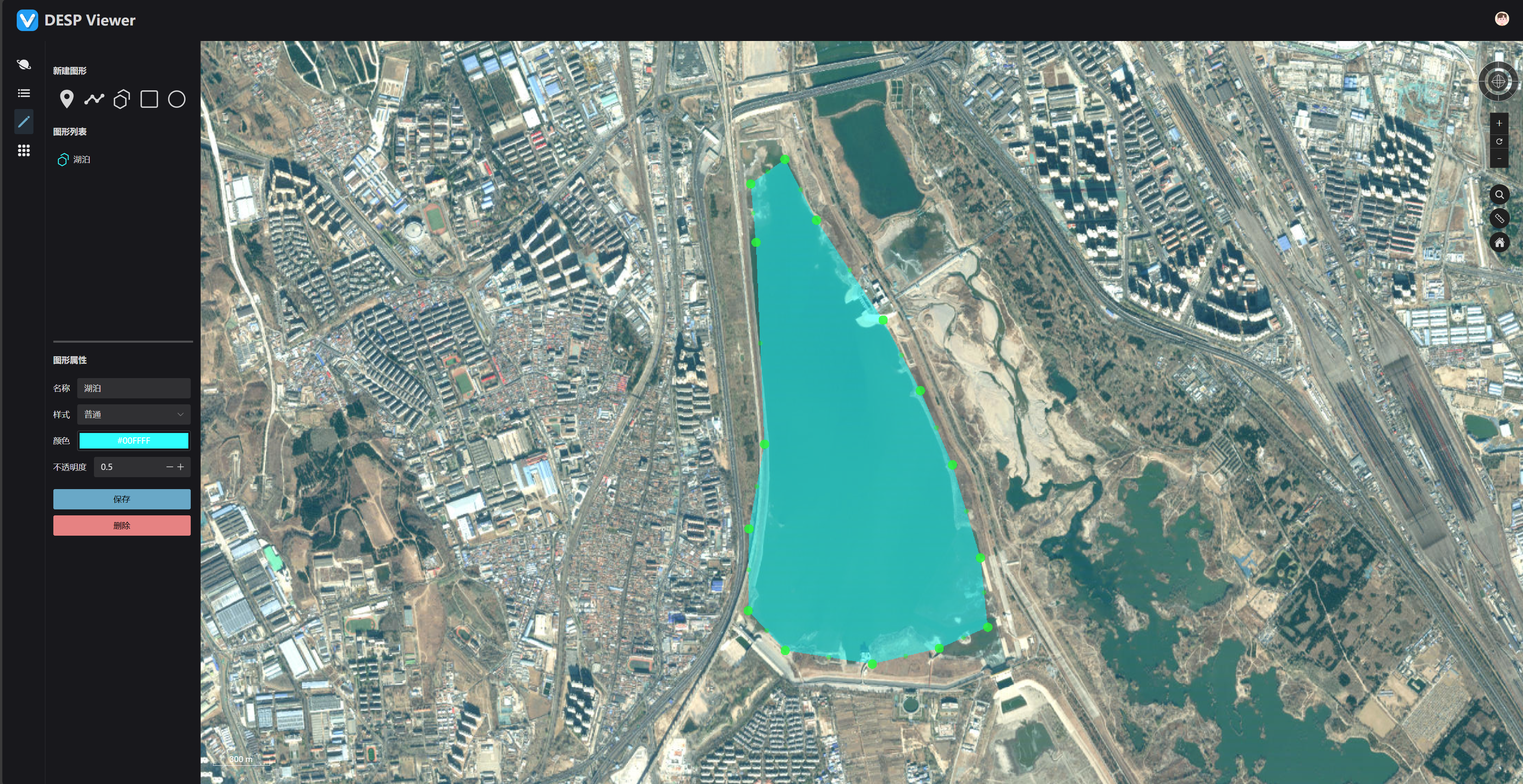Open the #00FFFF color picker
Image resolution: width=1523 pixels, height=784 pixels.
click(x=134, y=441)
